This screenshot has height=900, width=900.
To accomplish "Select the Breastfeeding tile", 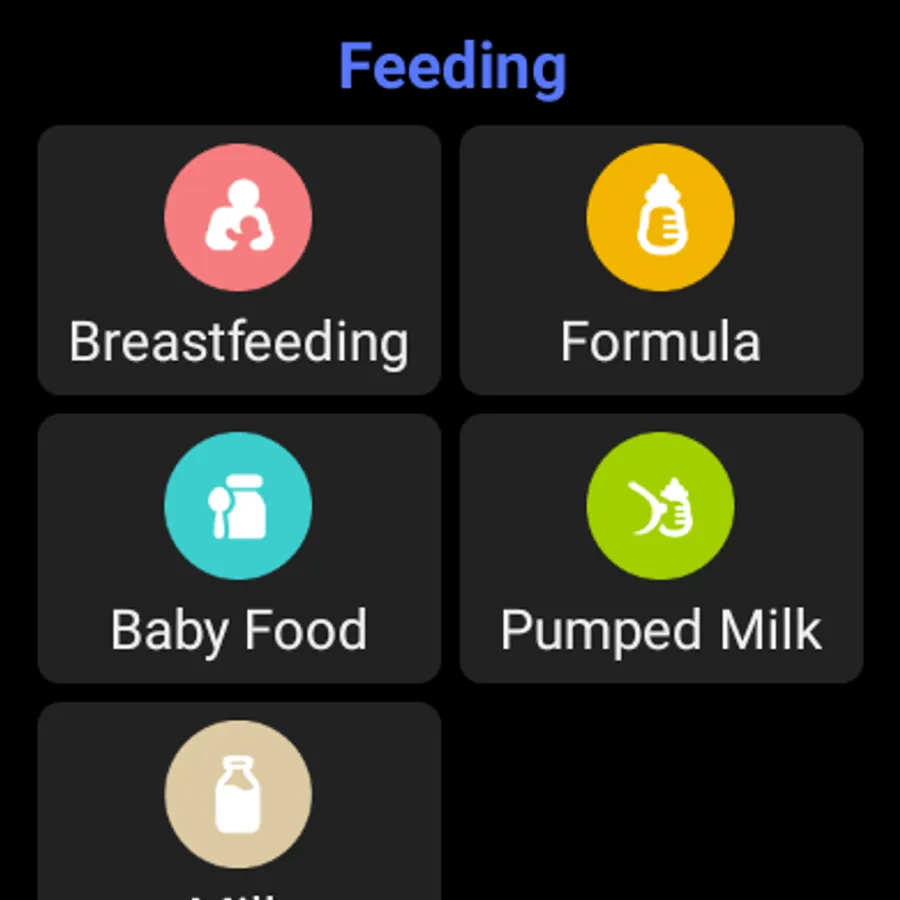I will coord(239,260).
